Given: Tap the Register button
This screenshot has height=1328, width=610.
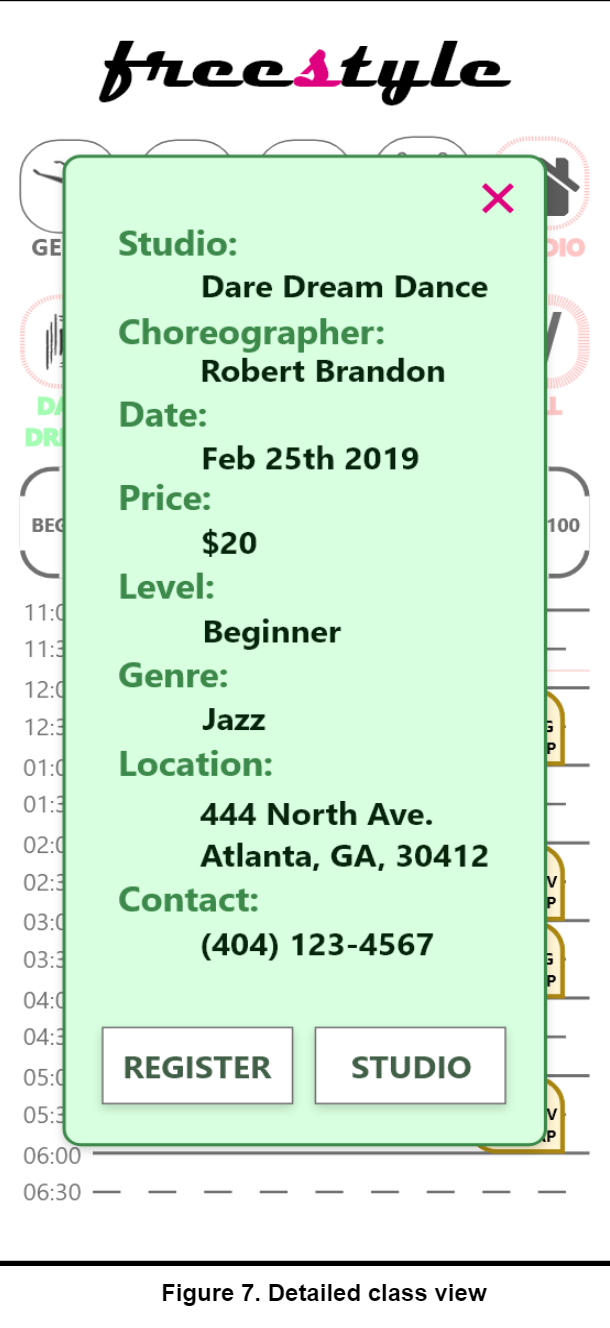Looking at the screenshot, I should tap(197, 1066).
